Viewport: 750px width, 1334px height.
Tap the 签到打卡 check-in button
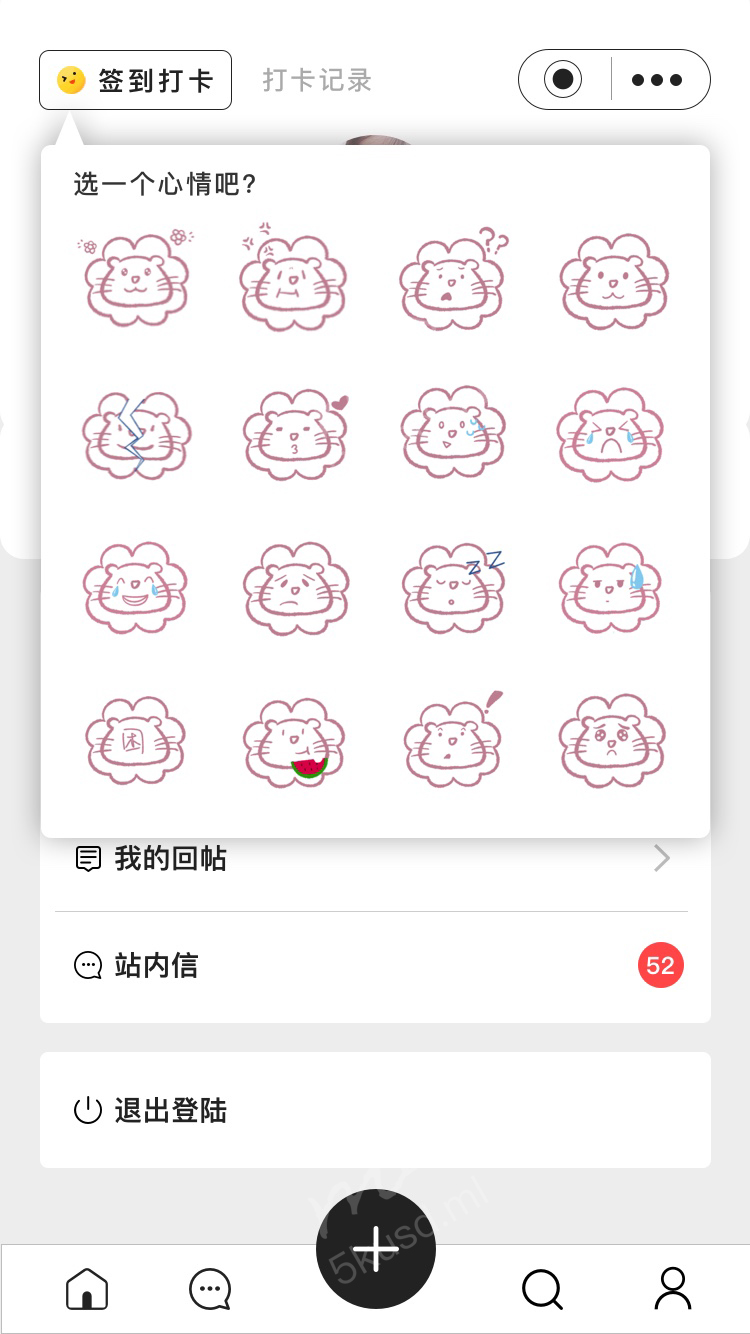coord(135,80)
